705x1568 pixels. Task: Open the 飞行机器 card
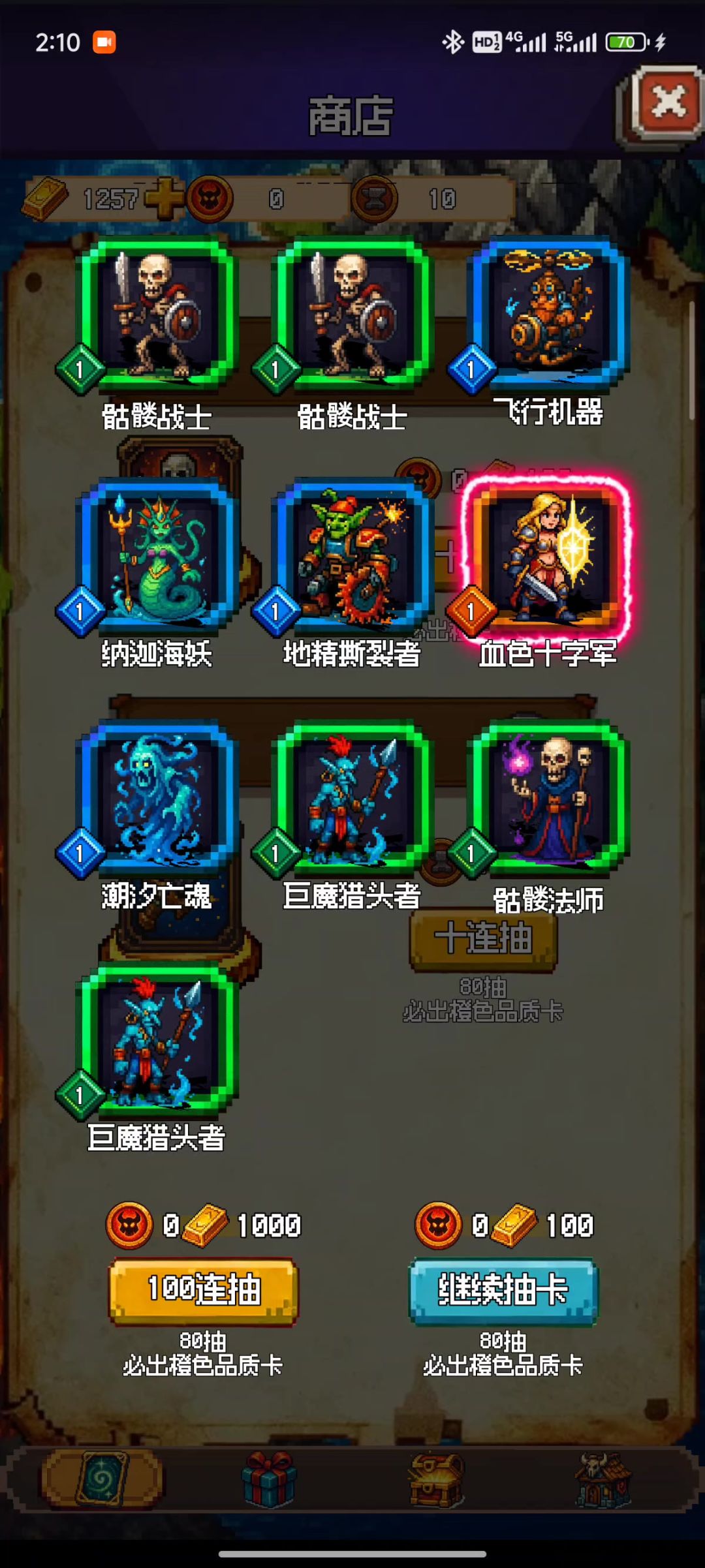point(548,316)
